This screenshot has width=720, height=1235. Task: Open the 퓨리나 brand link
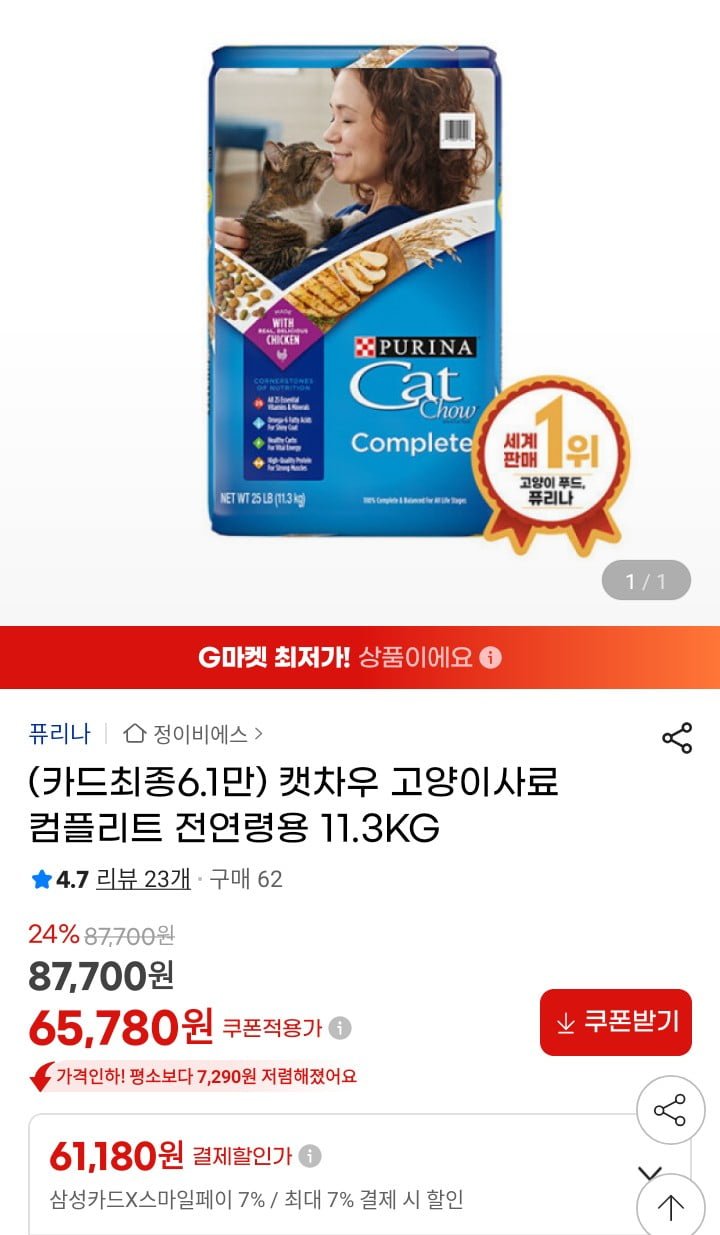click(x=59, y=734)
